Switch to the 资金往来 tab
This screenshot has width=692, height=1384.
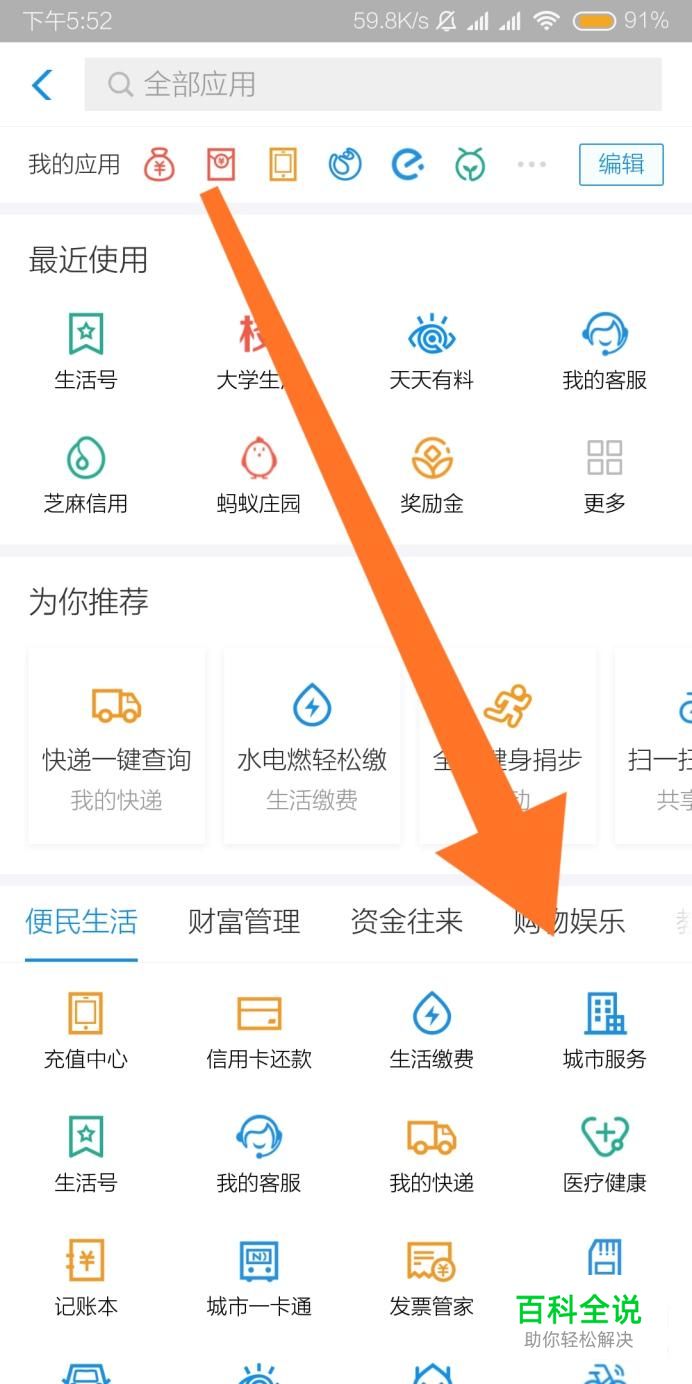pyautogui.click(x=406, y=921)
